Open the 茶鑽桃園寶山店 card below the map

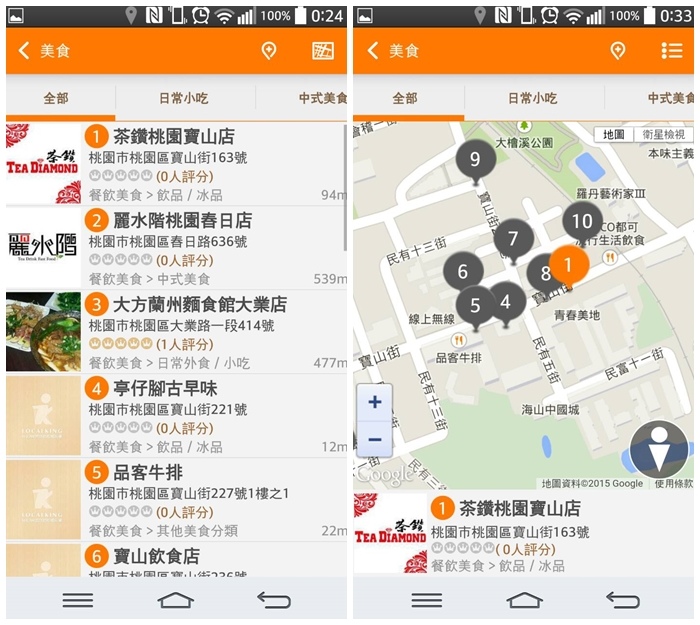(x=520, y=535)
